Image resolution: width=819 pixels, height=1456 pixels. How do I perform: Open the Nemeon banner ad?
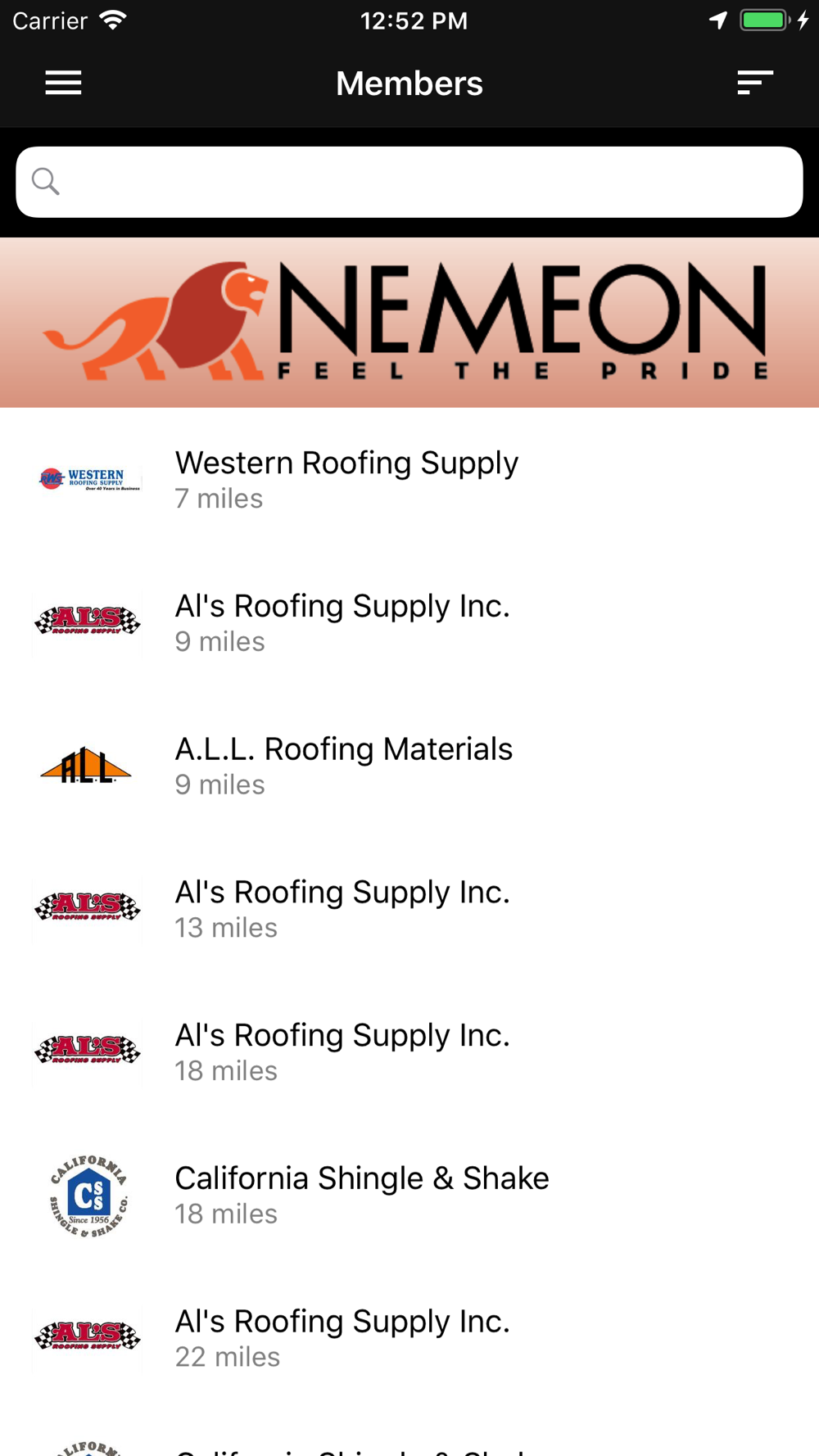tap(409, 323)
